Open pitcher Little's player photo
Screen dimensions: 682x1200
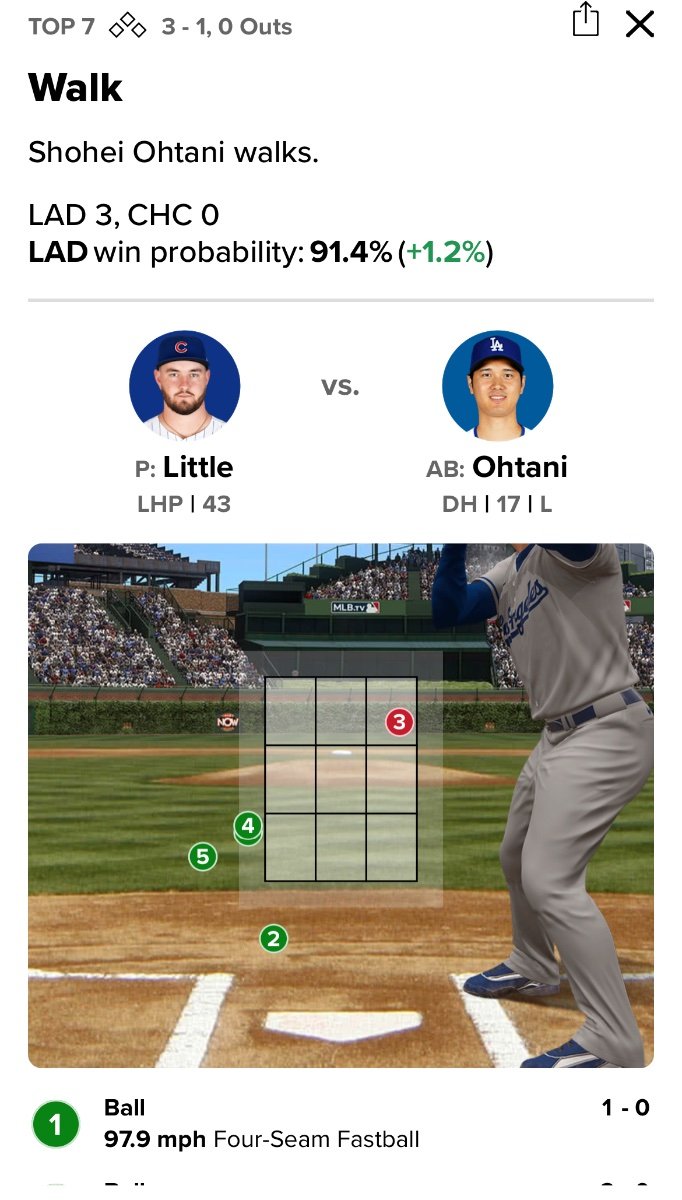pyautogui.click(x=184, y=386)
